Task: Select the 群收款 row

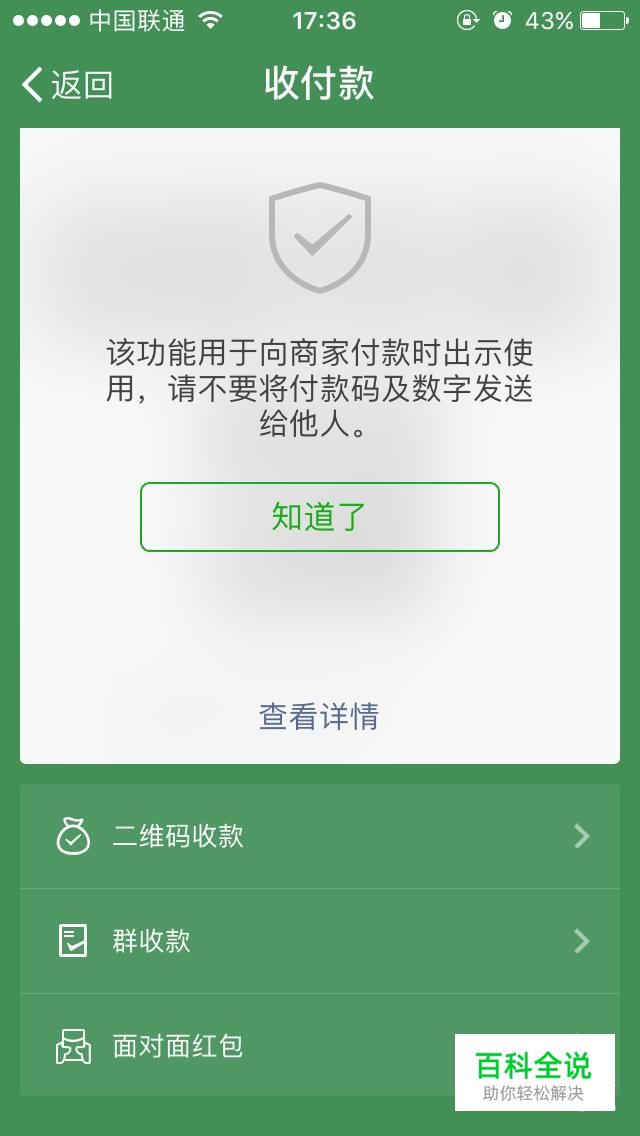Action: pyautogui.click(x=320, y=941)
